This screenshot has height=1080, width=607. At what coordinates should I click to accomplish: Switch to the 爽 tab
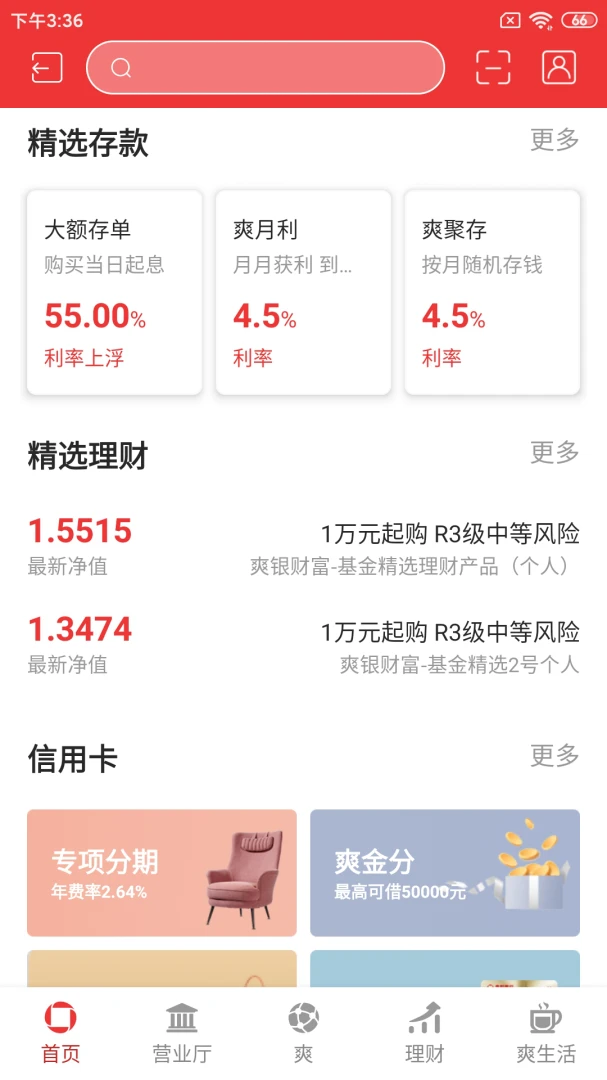pos(303,1034)
